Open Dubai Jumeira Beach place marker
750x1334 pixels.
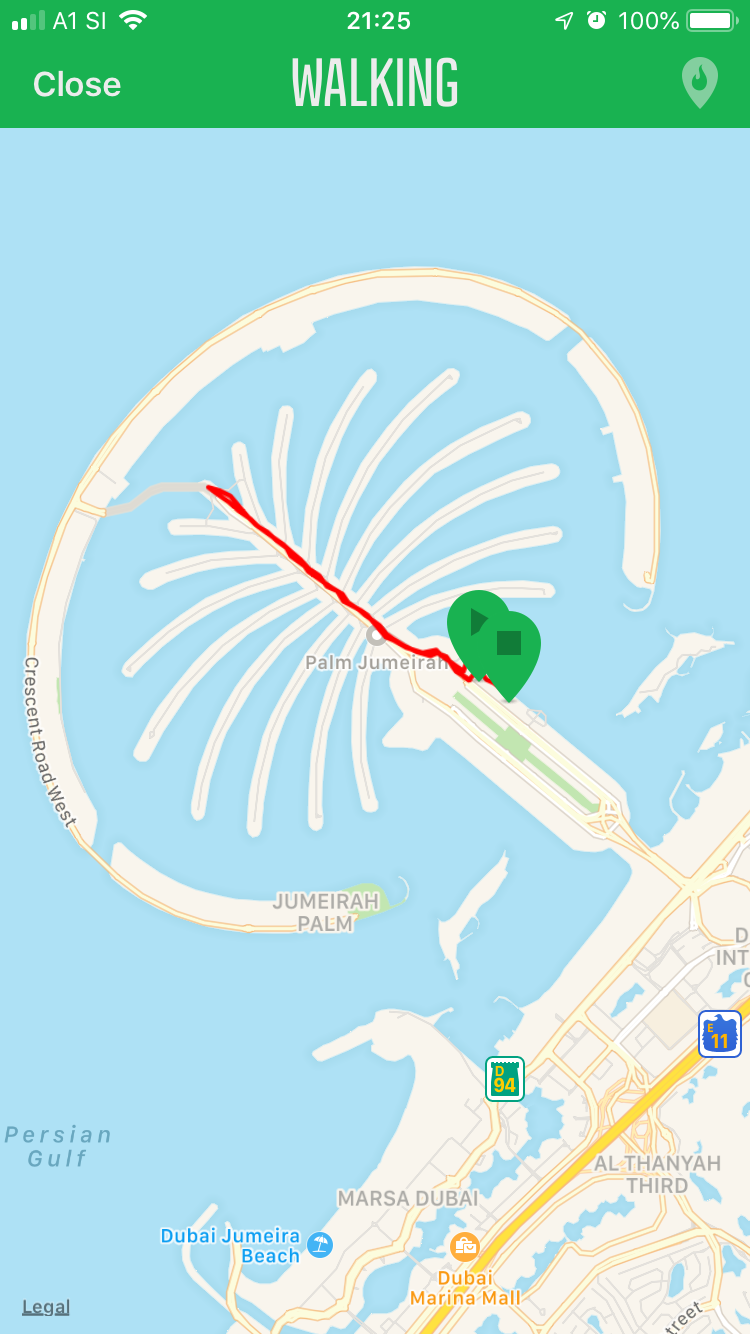click(x=320, y=1245)
